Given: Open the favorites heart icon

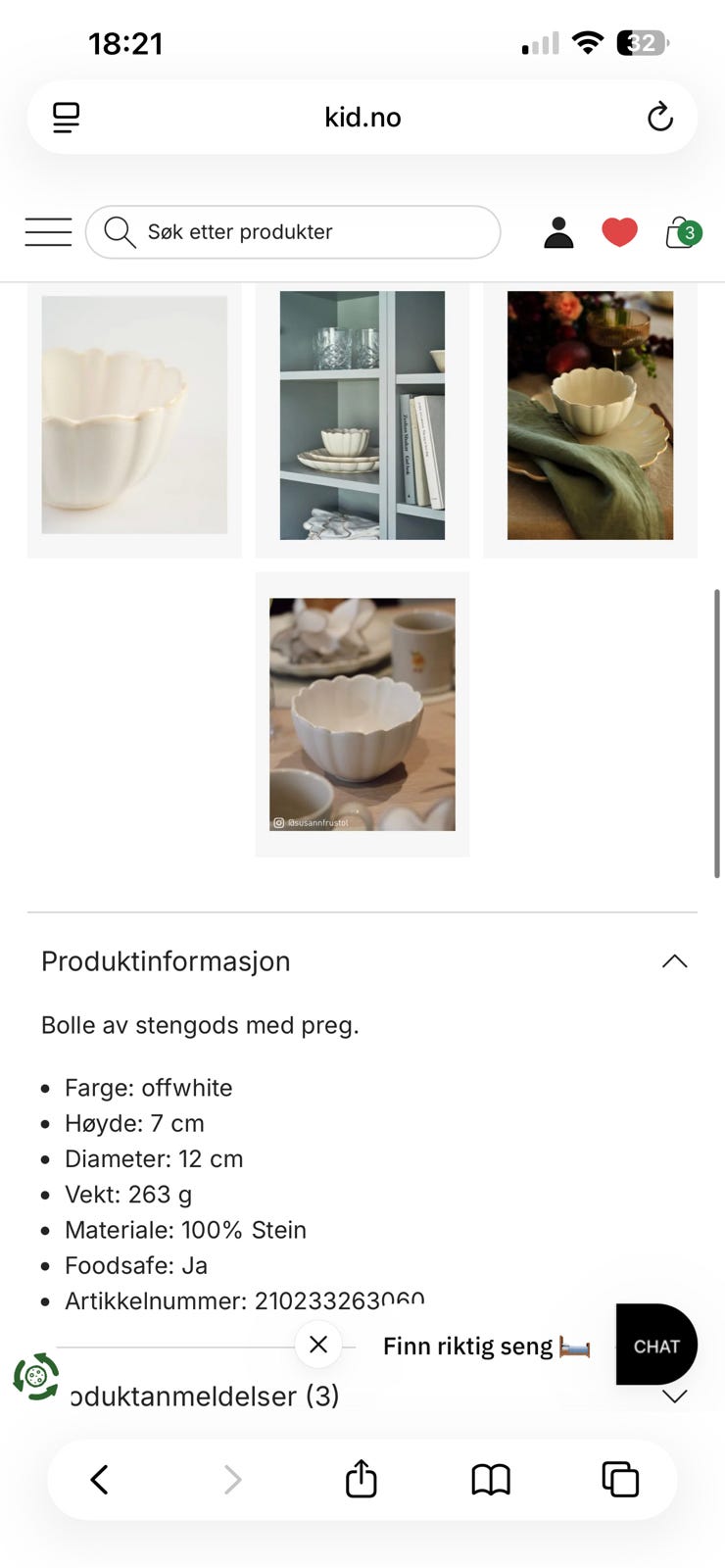Looking at the screenshot, I should click(x=619, y=231).
